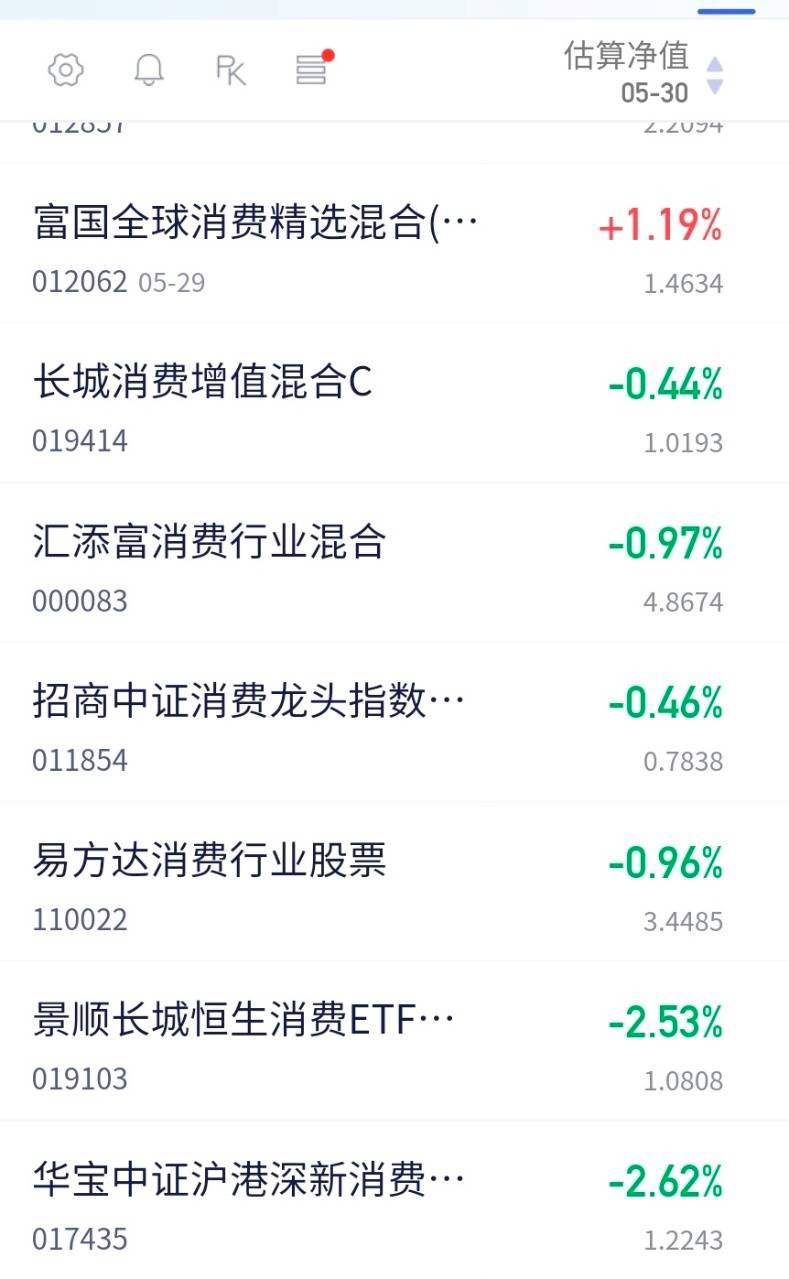This screenshot has height=1279, width=789.
Task: Open the settings gear icon
Action: (66, 70)
